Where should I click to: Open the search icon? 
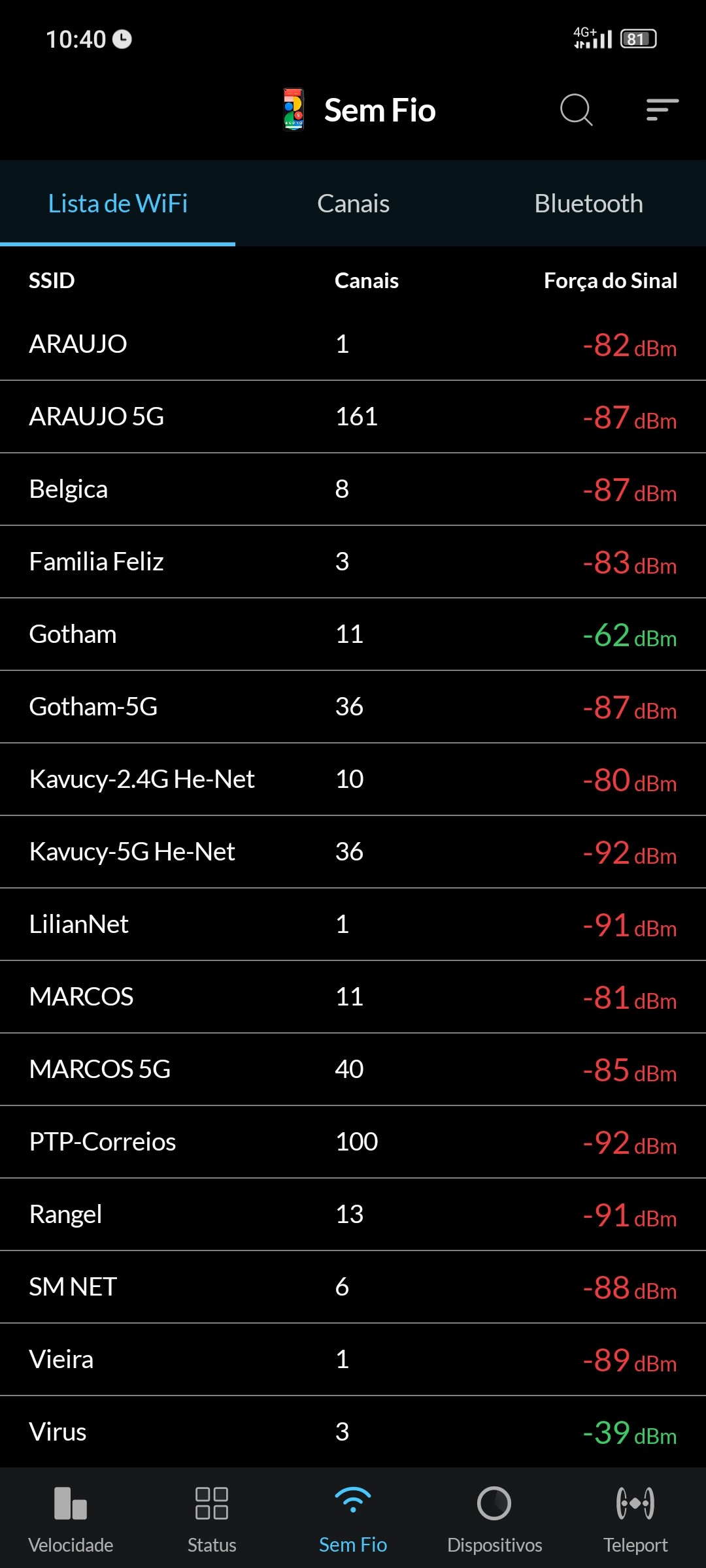[576, 110]
